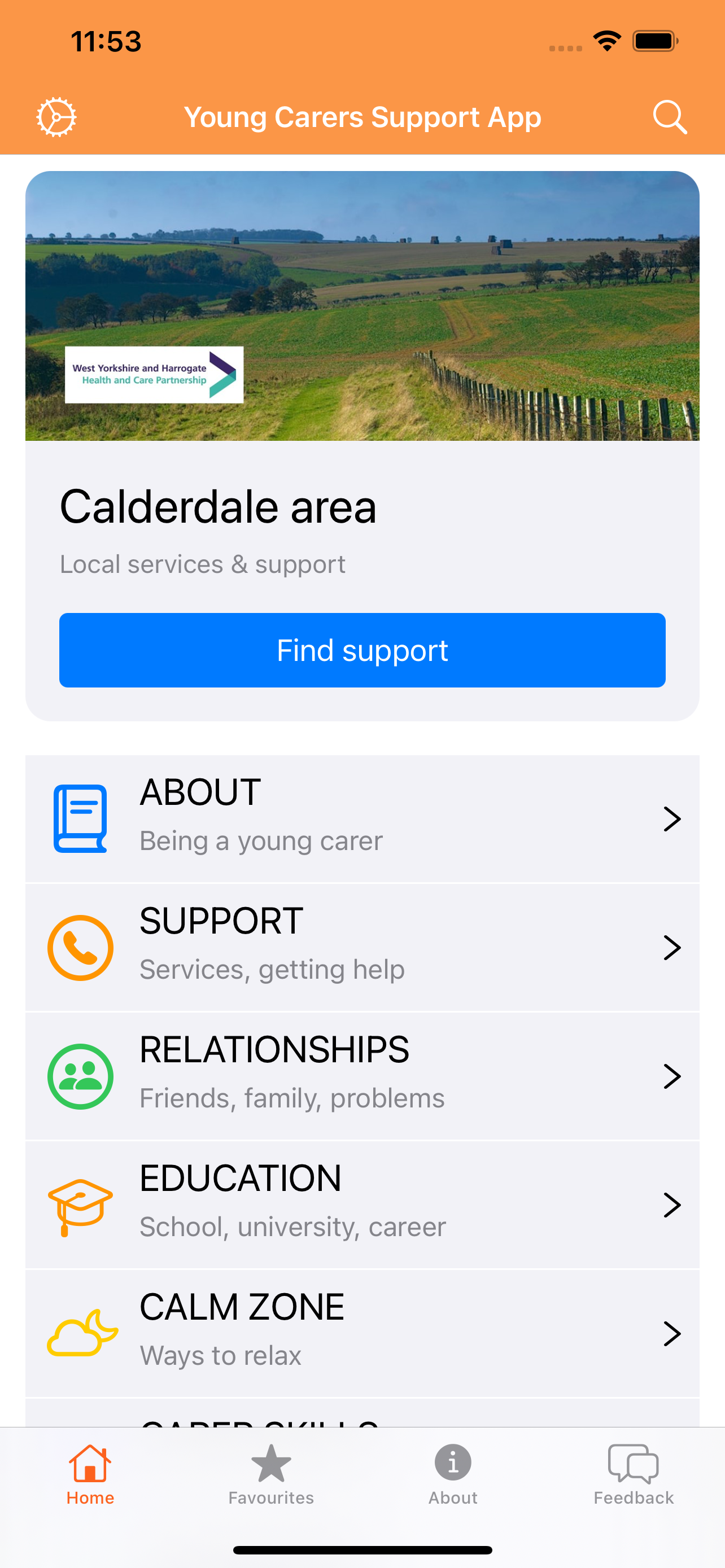Tap the SUPPORT phone icon

[80, 947]
